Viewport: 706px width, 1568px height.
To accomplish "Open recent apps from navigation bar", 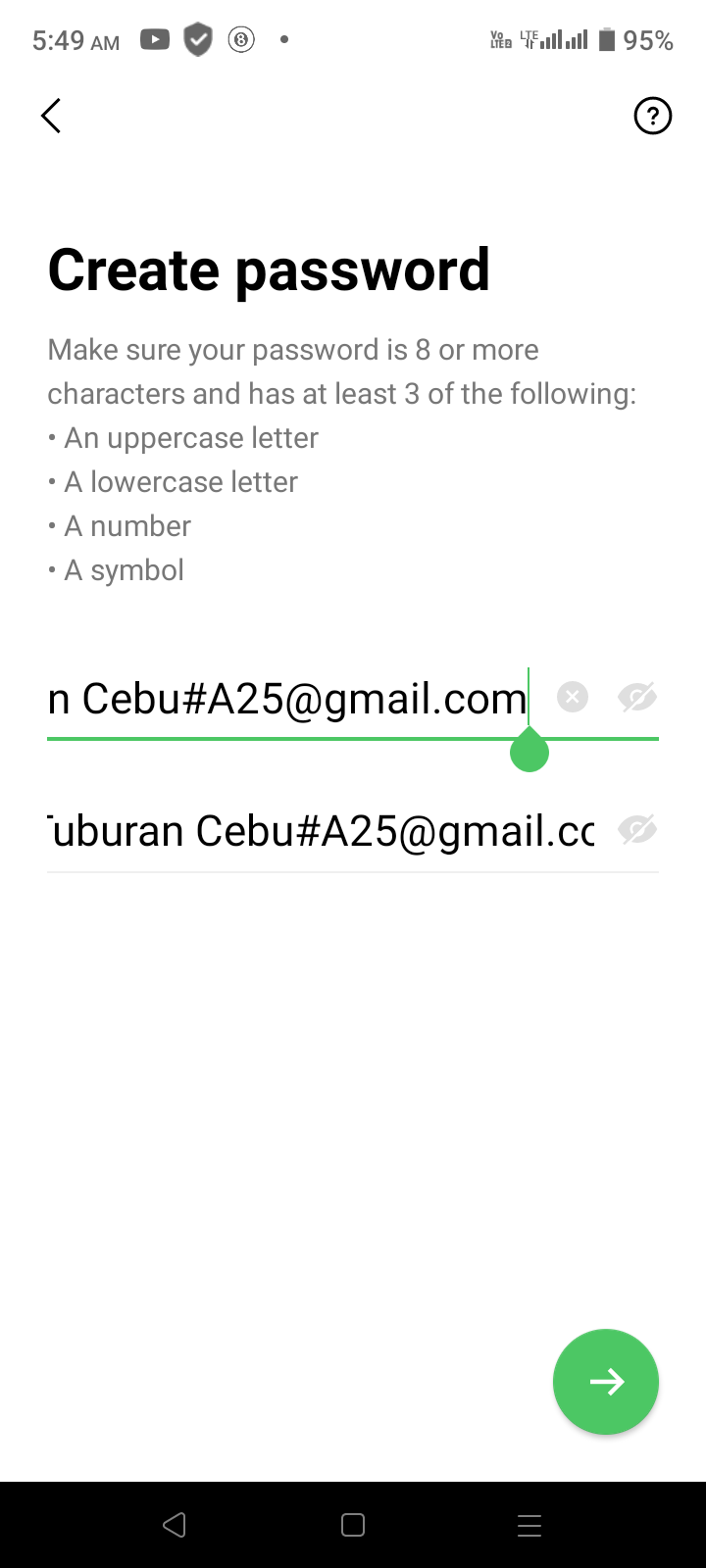I will pos(529,1525).
